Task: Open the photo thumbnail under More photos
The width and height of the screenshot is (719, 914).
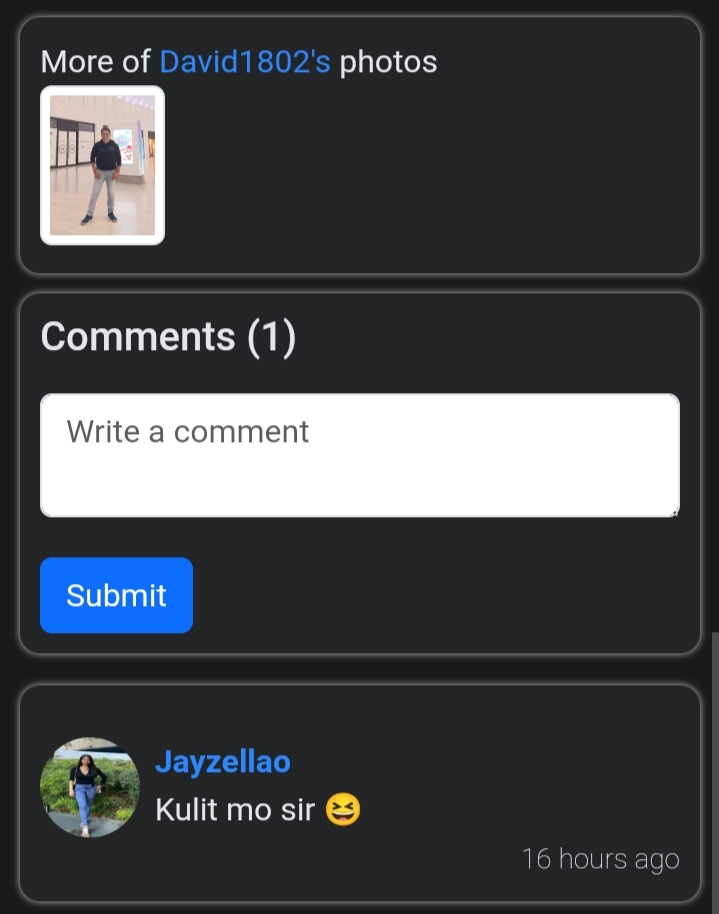Action: tap(102, 165)
